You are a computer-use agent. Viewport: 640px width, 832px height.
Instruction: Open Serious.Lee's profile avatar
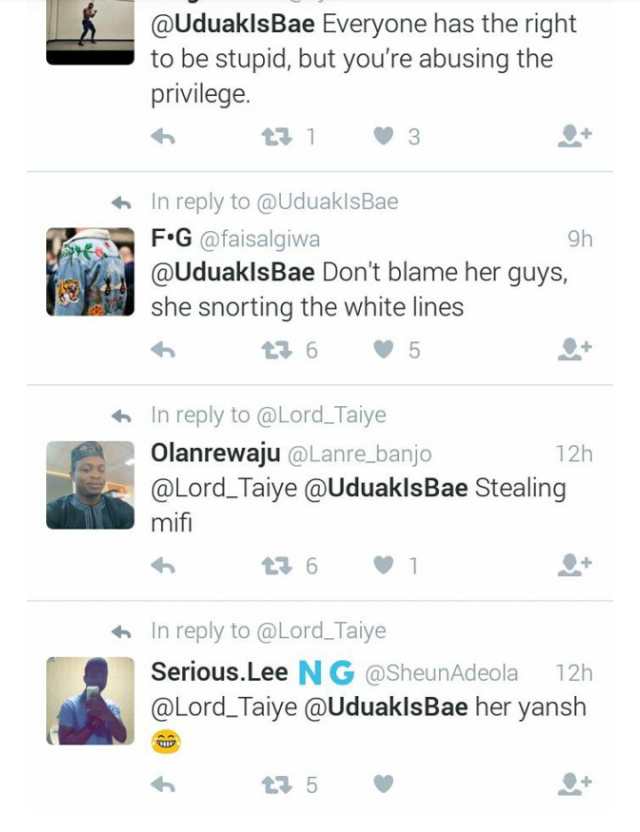coord(90,700)
